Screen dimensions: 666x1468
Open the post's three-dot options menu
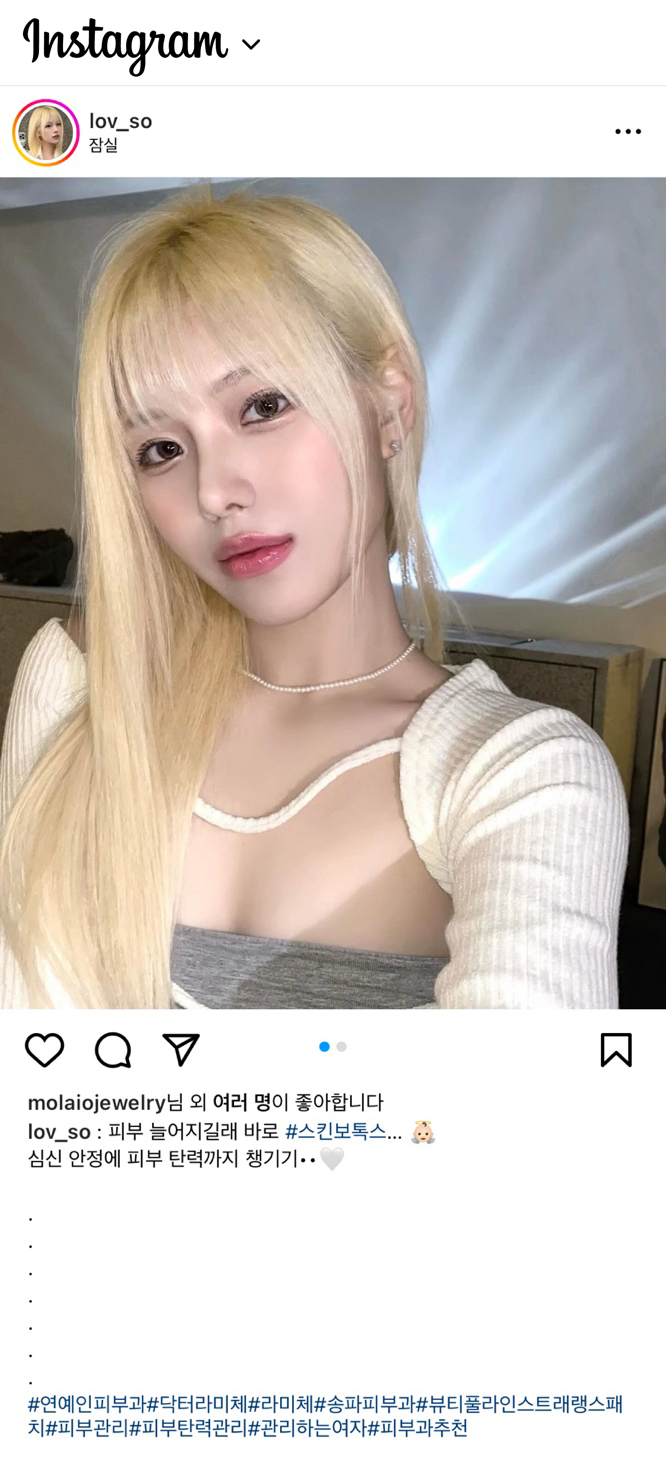(x=627, y=132)
